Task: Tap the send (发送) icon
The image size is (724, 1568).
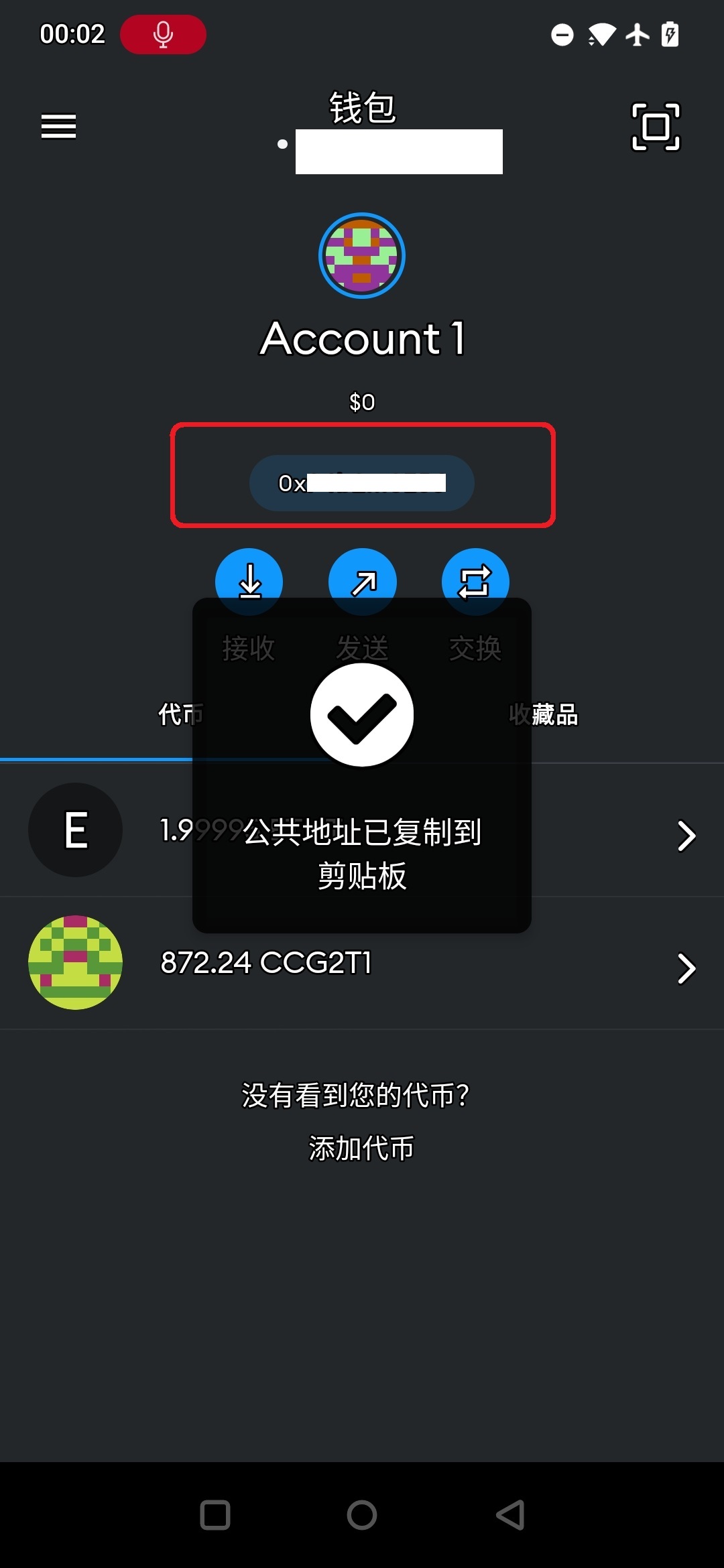Action: click(362, 582)
